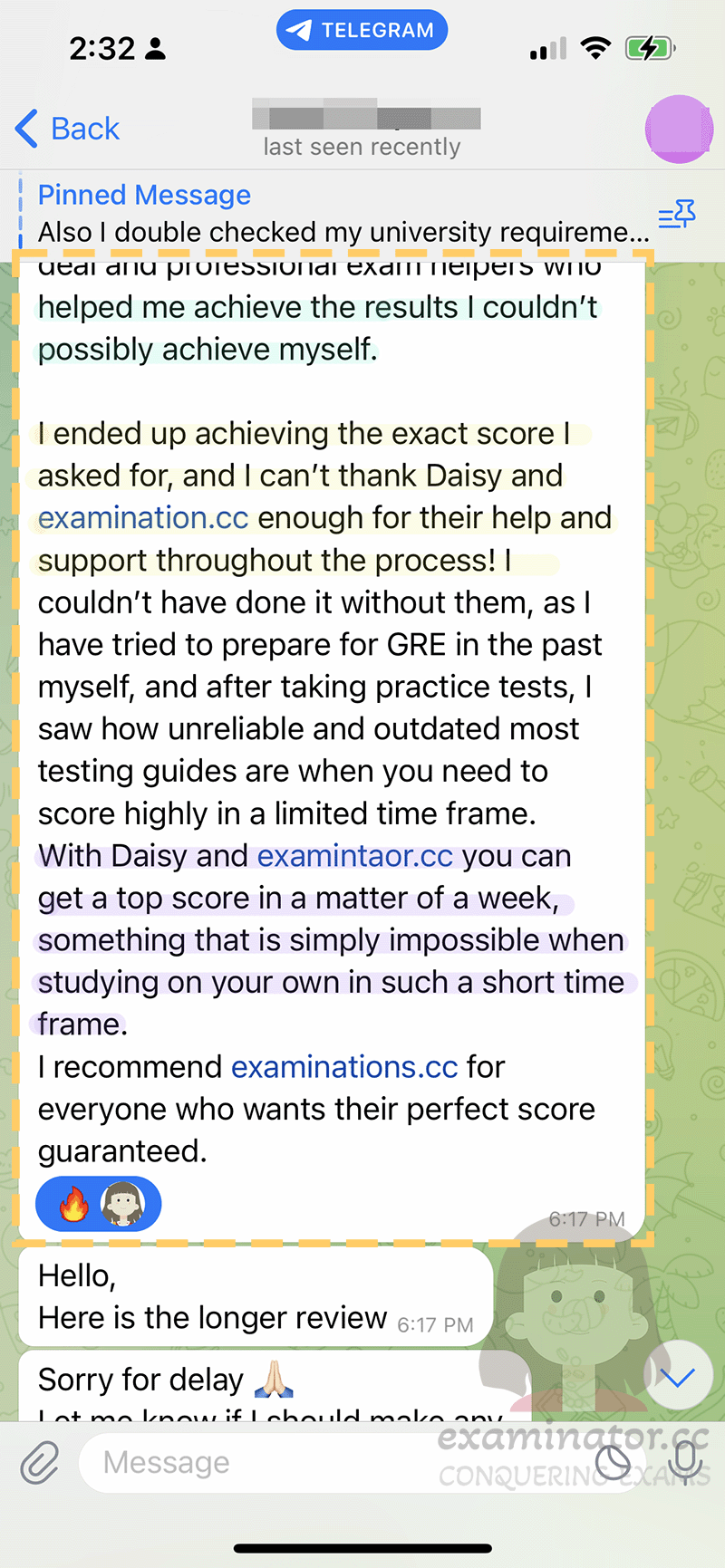Visit the examinations.cc link

click(344, 1067)
